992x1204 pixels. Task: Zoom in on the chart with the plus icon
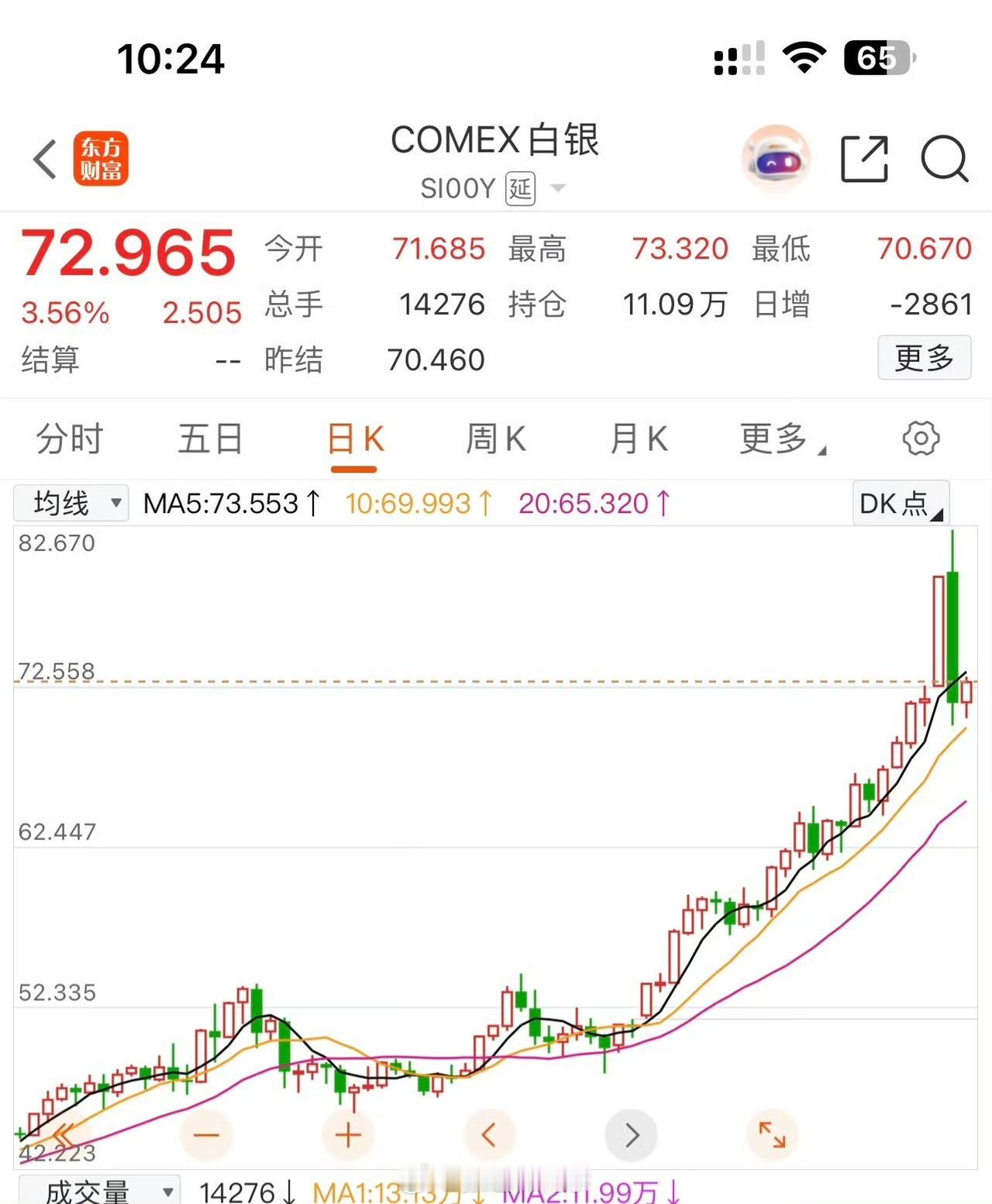[x=348, y=1135]
